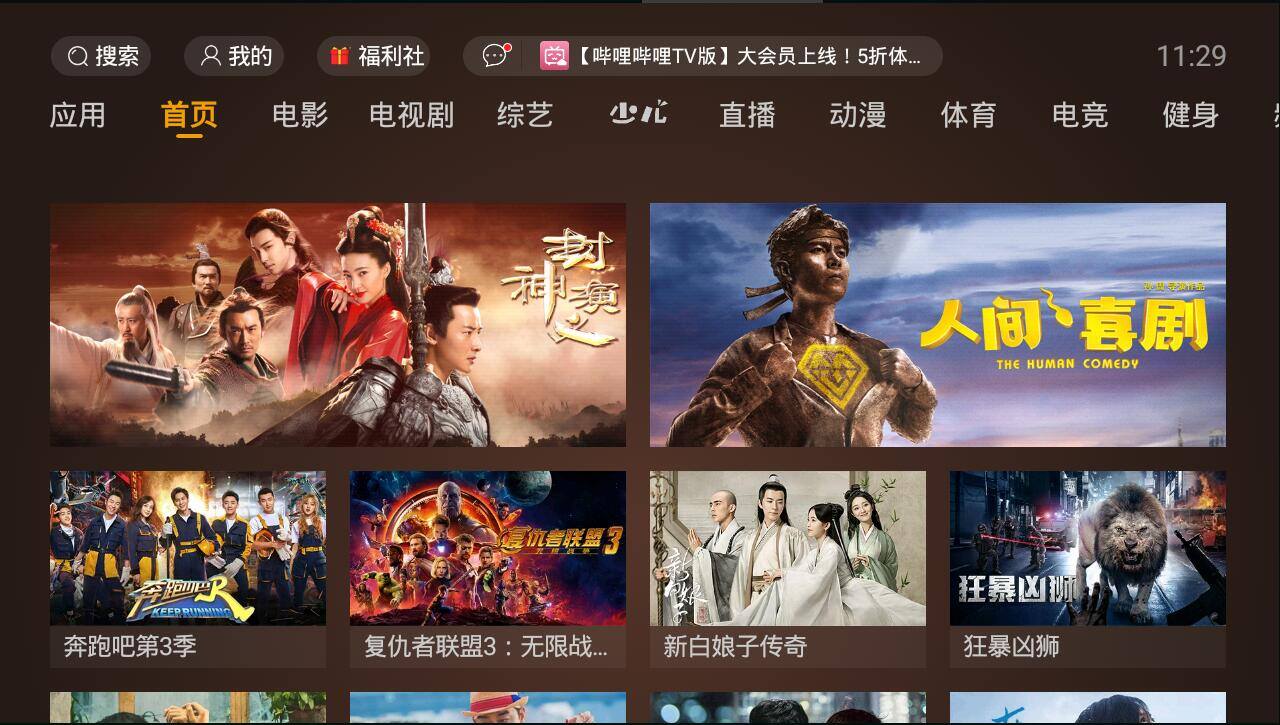Switch to the 应用 tab
1280x725 pixels.
[x=78, y=115]
